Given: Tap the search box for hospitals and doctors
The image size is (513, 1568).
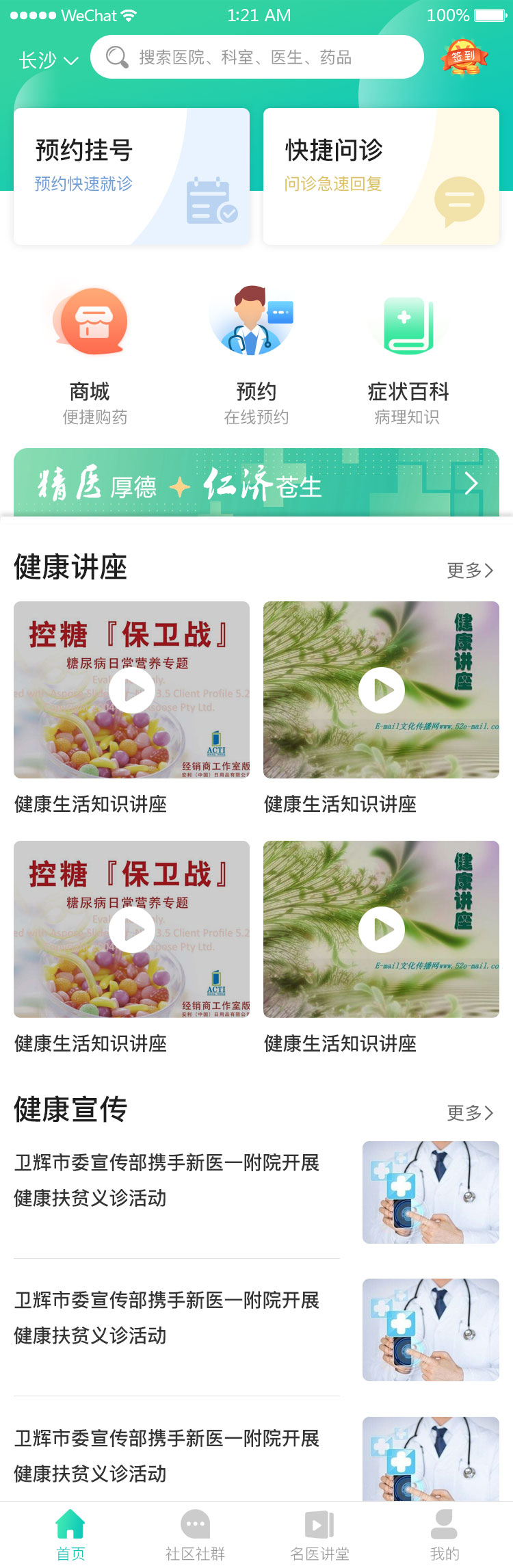Looking at the screenshot, I should [x=256, y=57].
